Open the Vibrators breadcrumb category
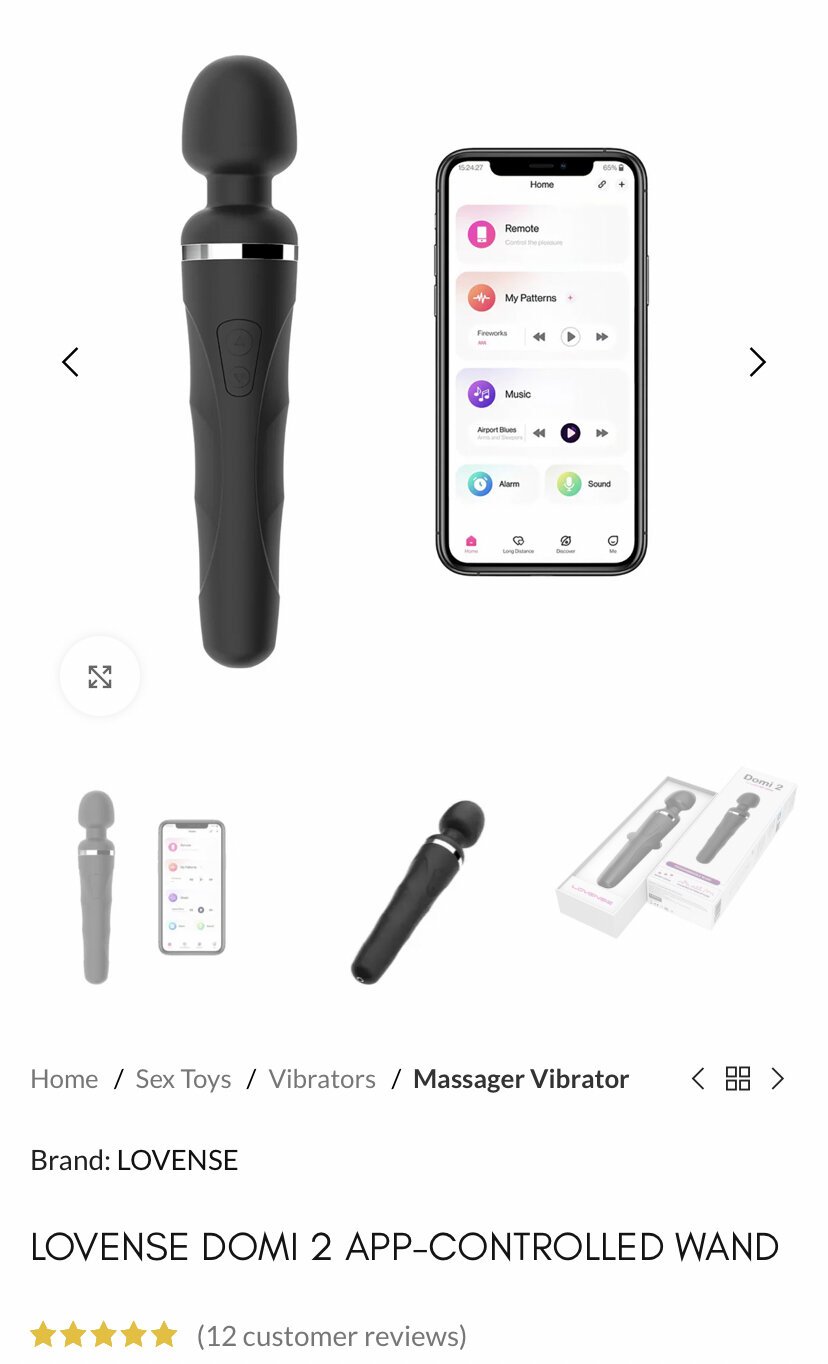Image resolution: width=828 pixels, height=1364 pixels. point(322,1079)
